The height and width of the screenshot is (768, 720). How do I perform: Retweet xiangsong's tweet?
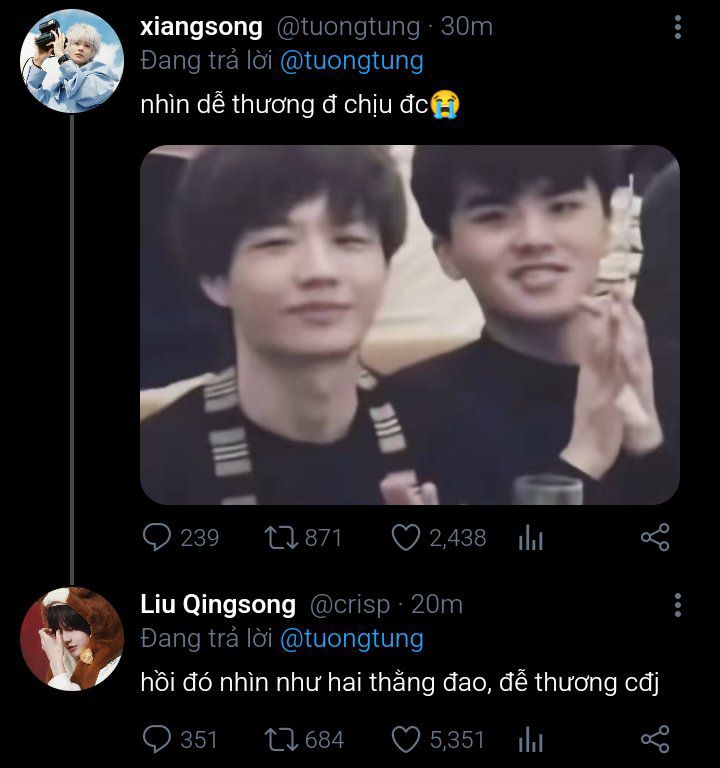pos(280,538)
